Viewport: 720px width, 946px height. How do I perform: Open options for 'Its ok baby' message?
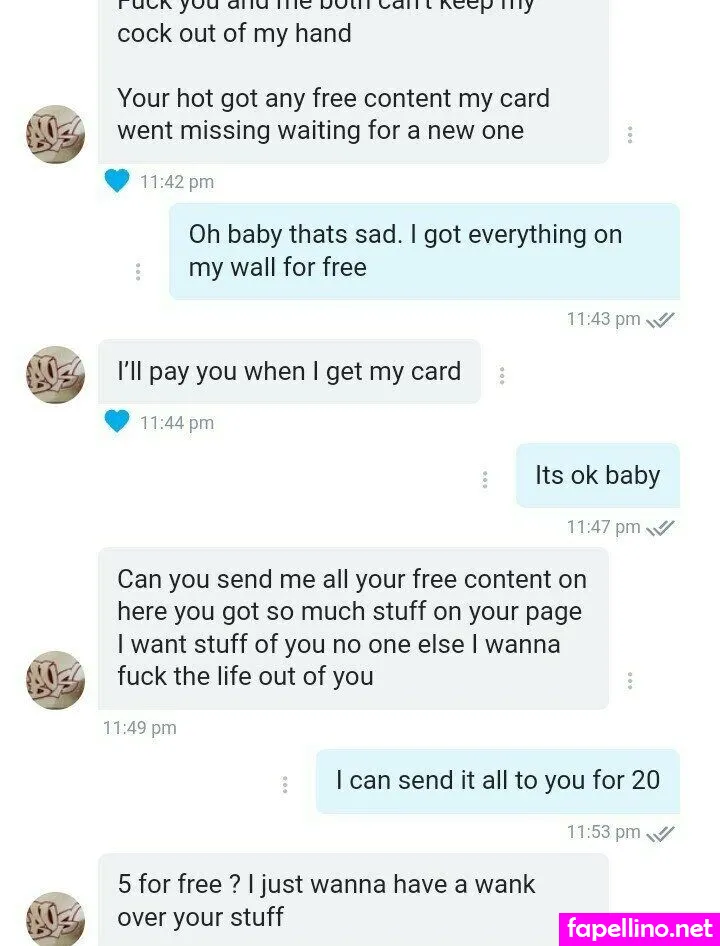pos(485,480)
